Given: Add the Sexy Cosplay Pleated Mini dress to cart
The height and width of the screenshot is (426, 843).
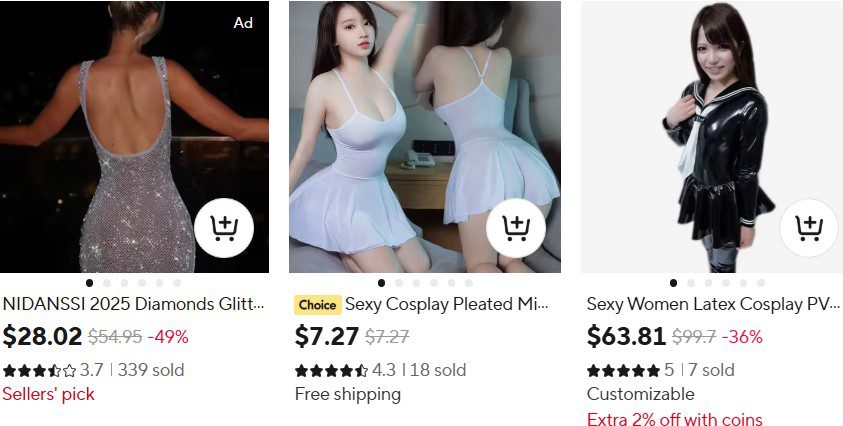Looking at the screenshot, I should point(516,229).
